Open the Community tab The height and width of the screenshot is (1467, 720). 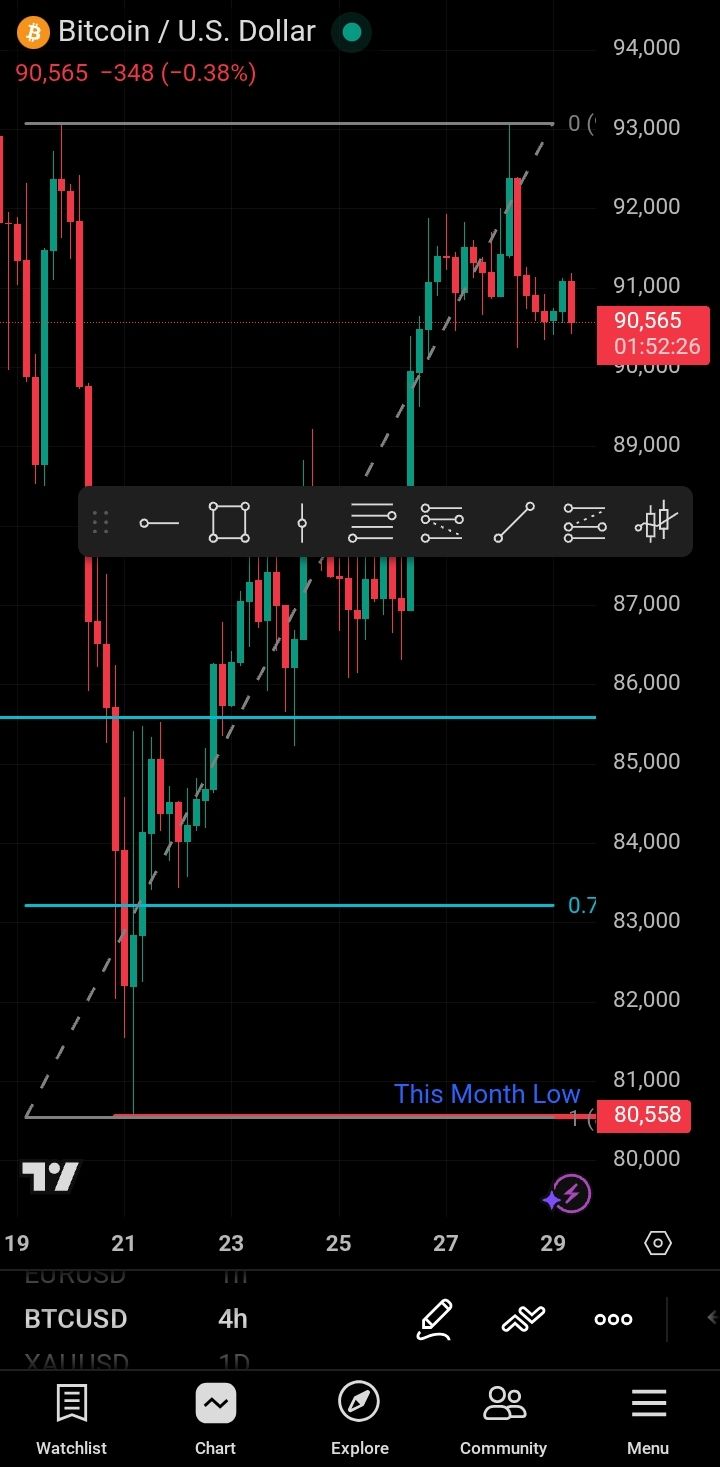(503, 1418)
